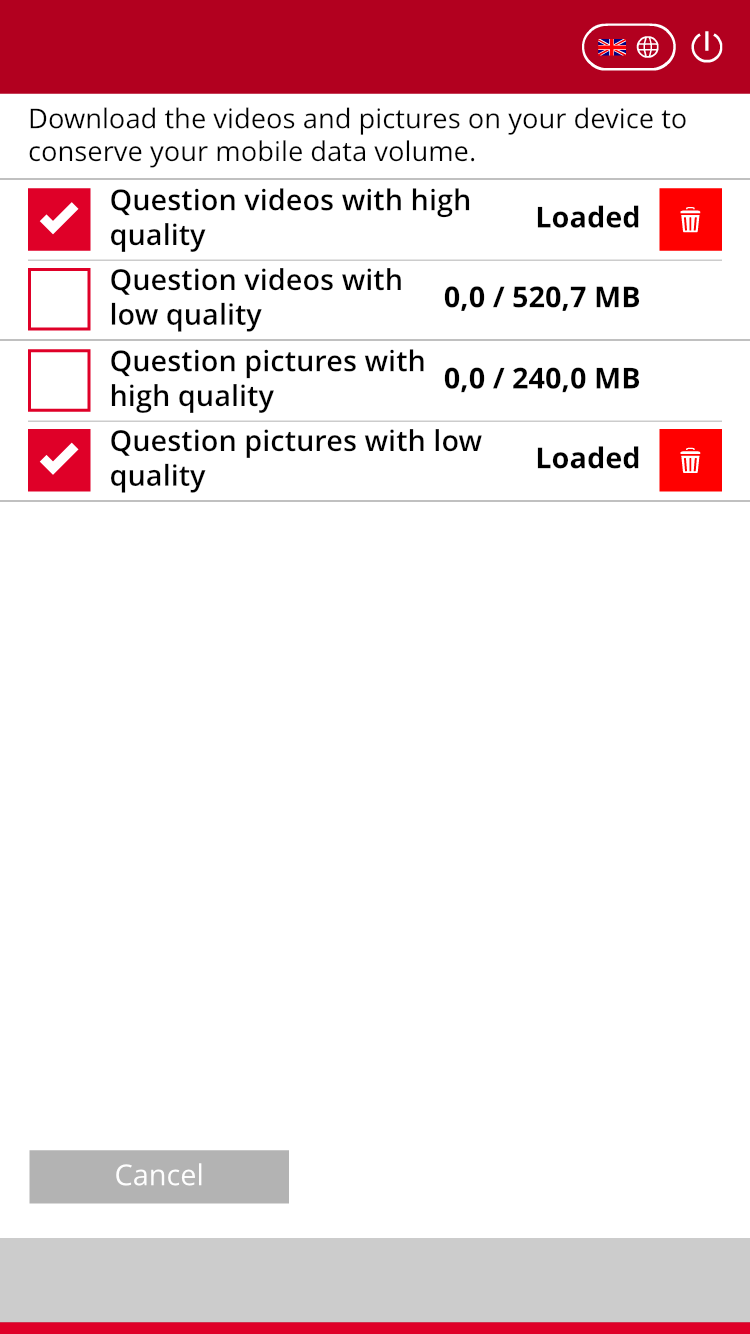750x1334 pixels.
Task: Uncheck Question videos with high quality
Action: pos(59,219)
